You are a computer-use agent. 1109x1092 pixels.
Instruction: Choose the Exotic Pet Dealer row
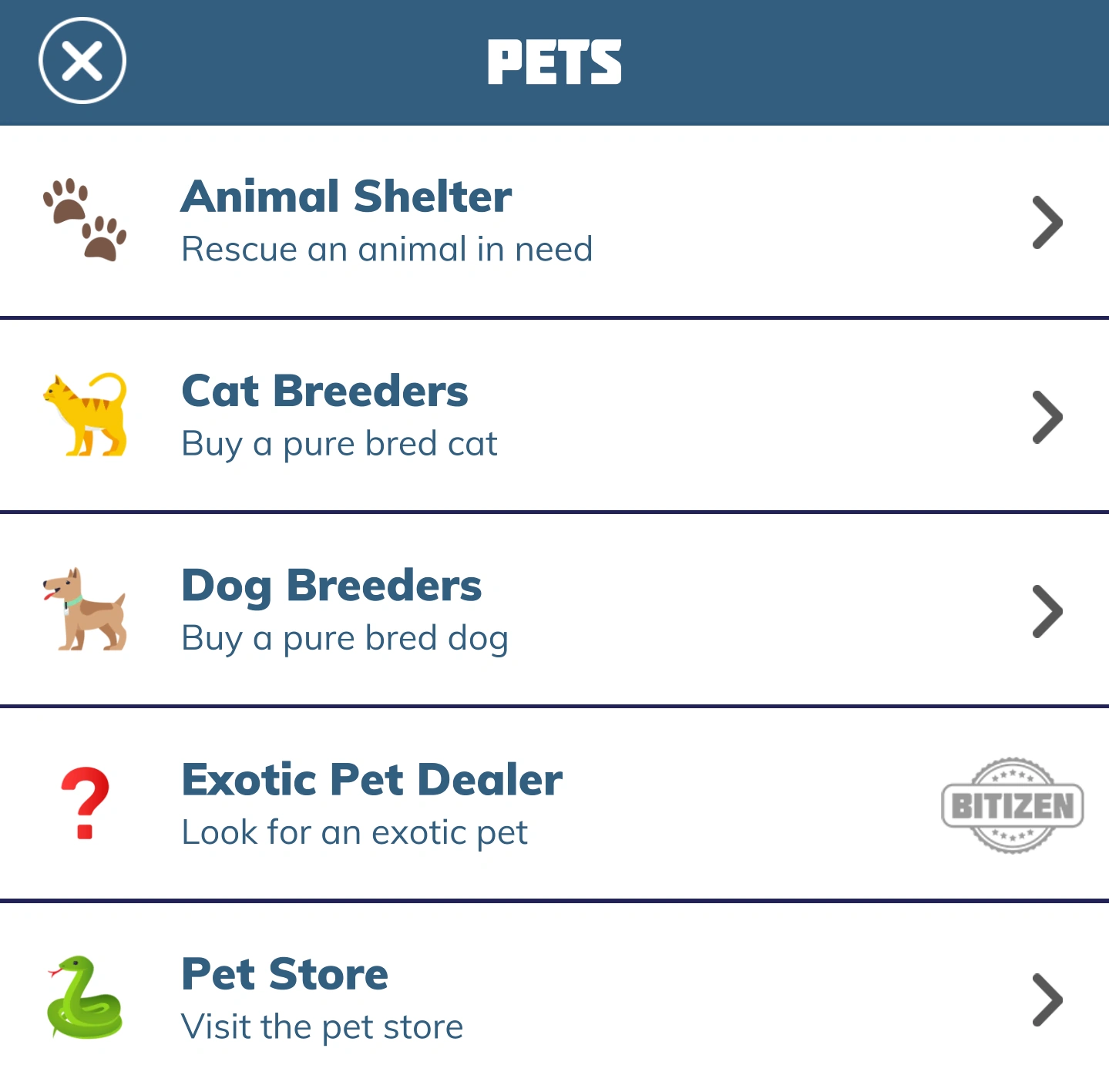(x=539, y=804)
